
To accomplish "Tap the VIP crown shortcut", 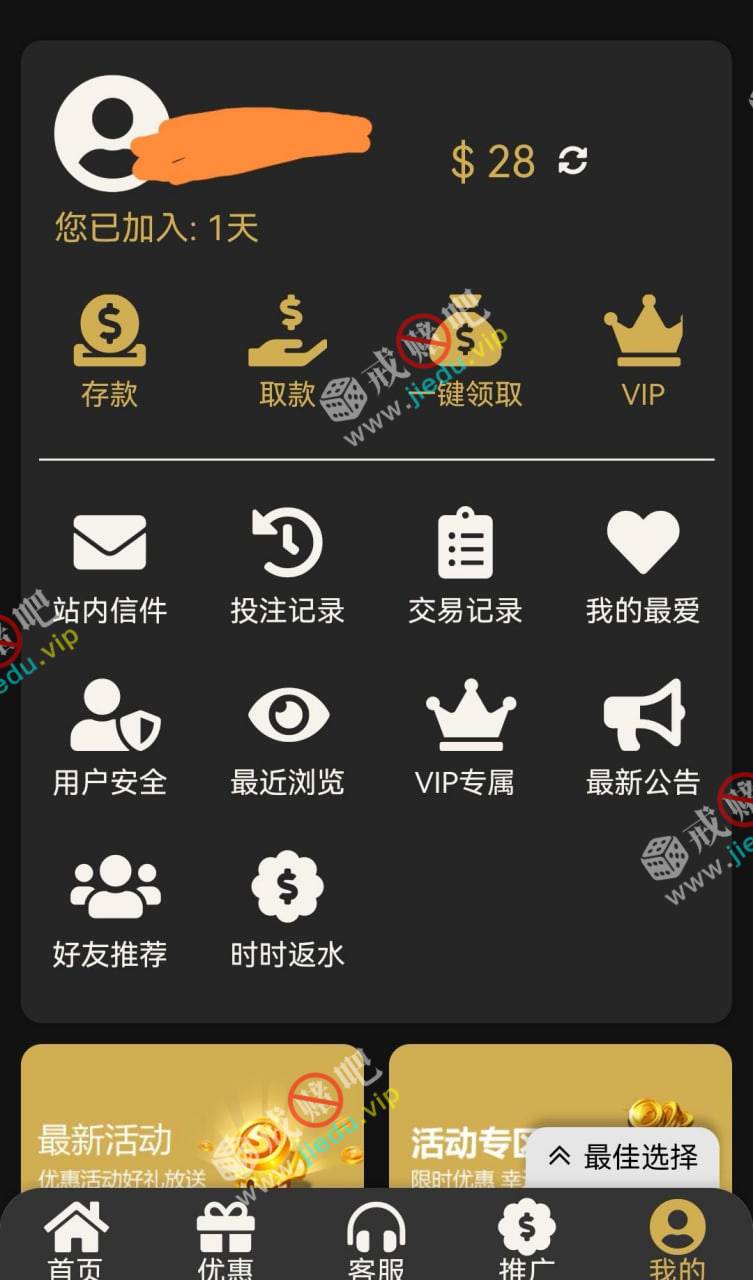I will pyautogui.click(x=643, y=349).
